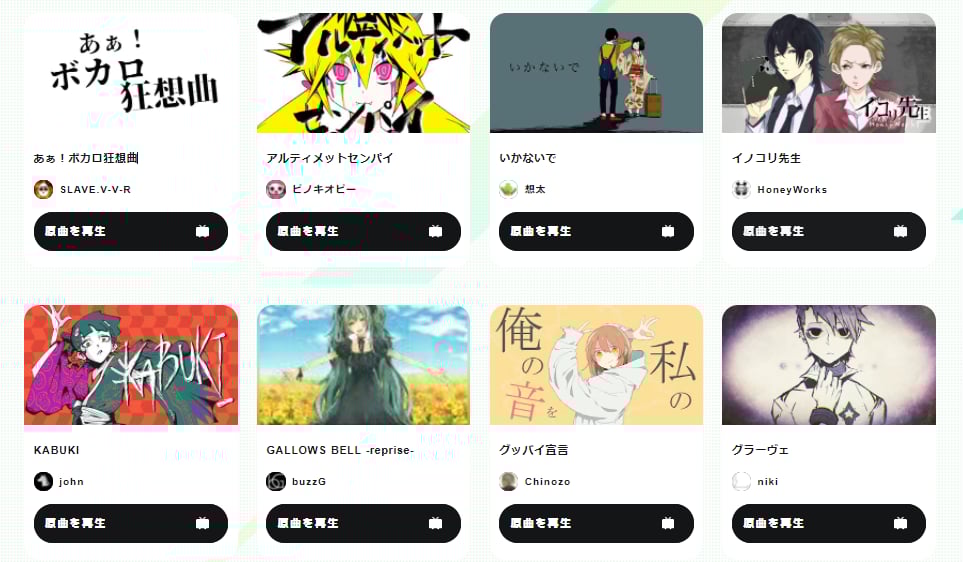Play original song いかないで

(596, 231)
